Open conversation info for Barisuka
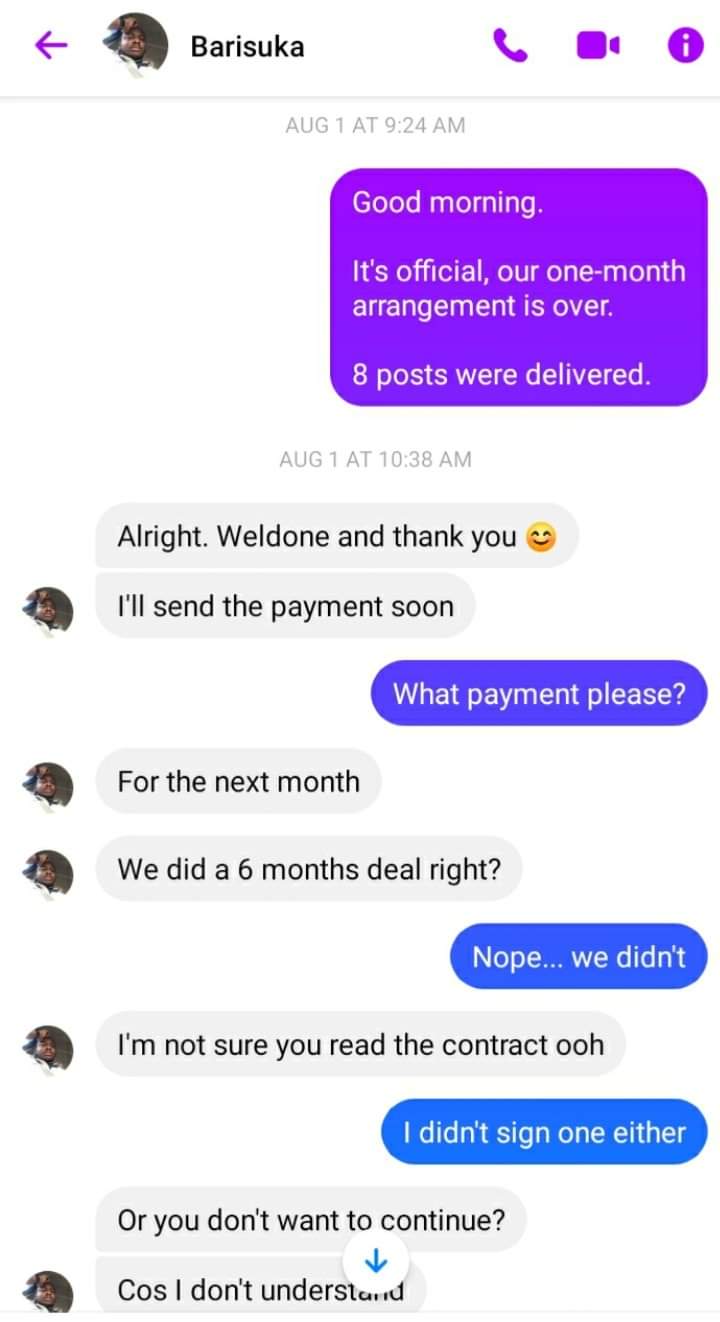 pyautogui.click(x=685, y=45)
